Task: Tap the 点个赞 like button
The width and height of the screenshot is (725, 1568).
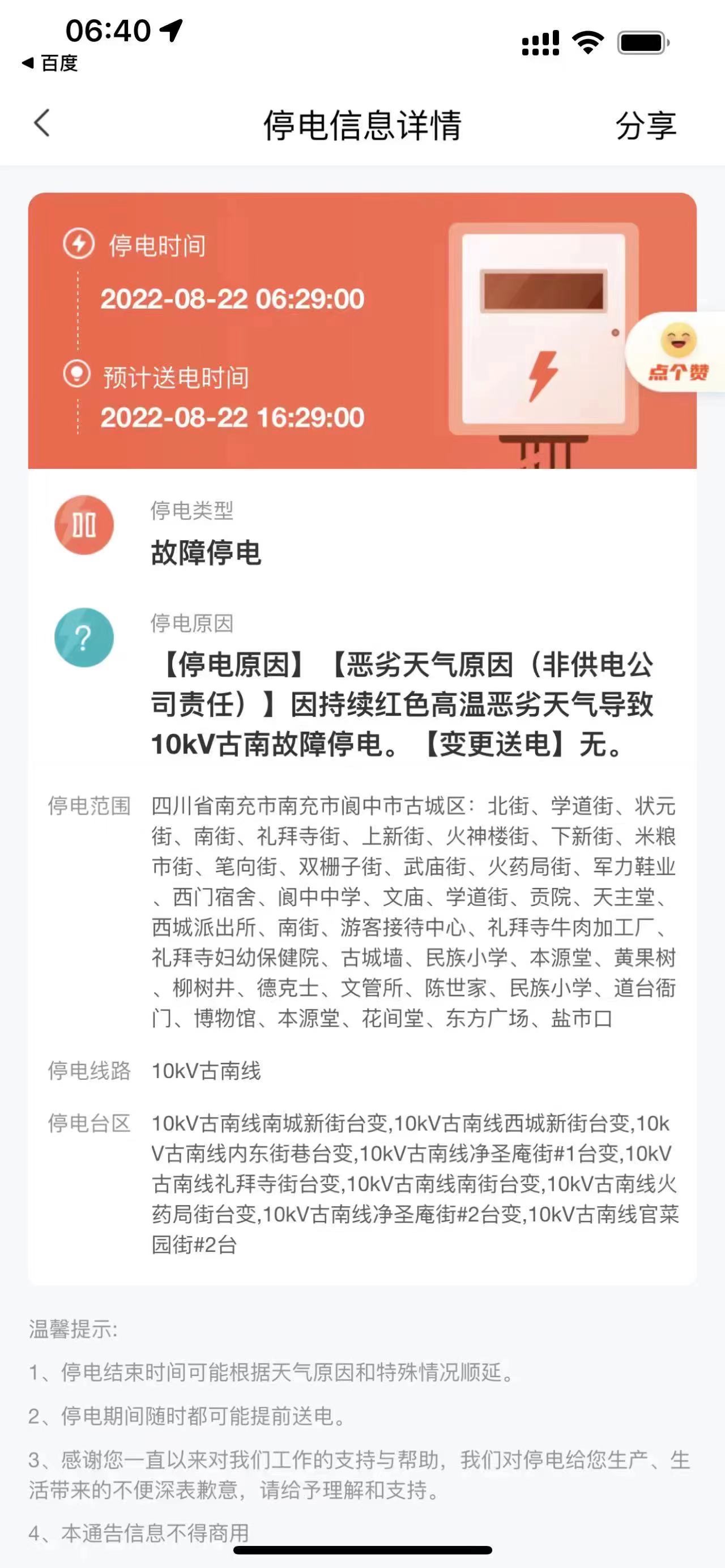Action: 678,352
